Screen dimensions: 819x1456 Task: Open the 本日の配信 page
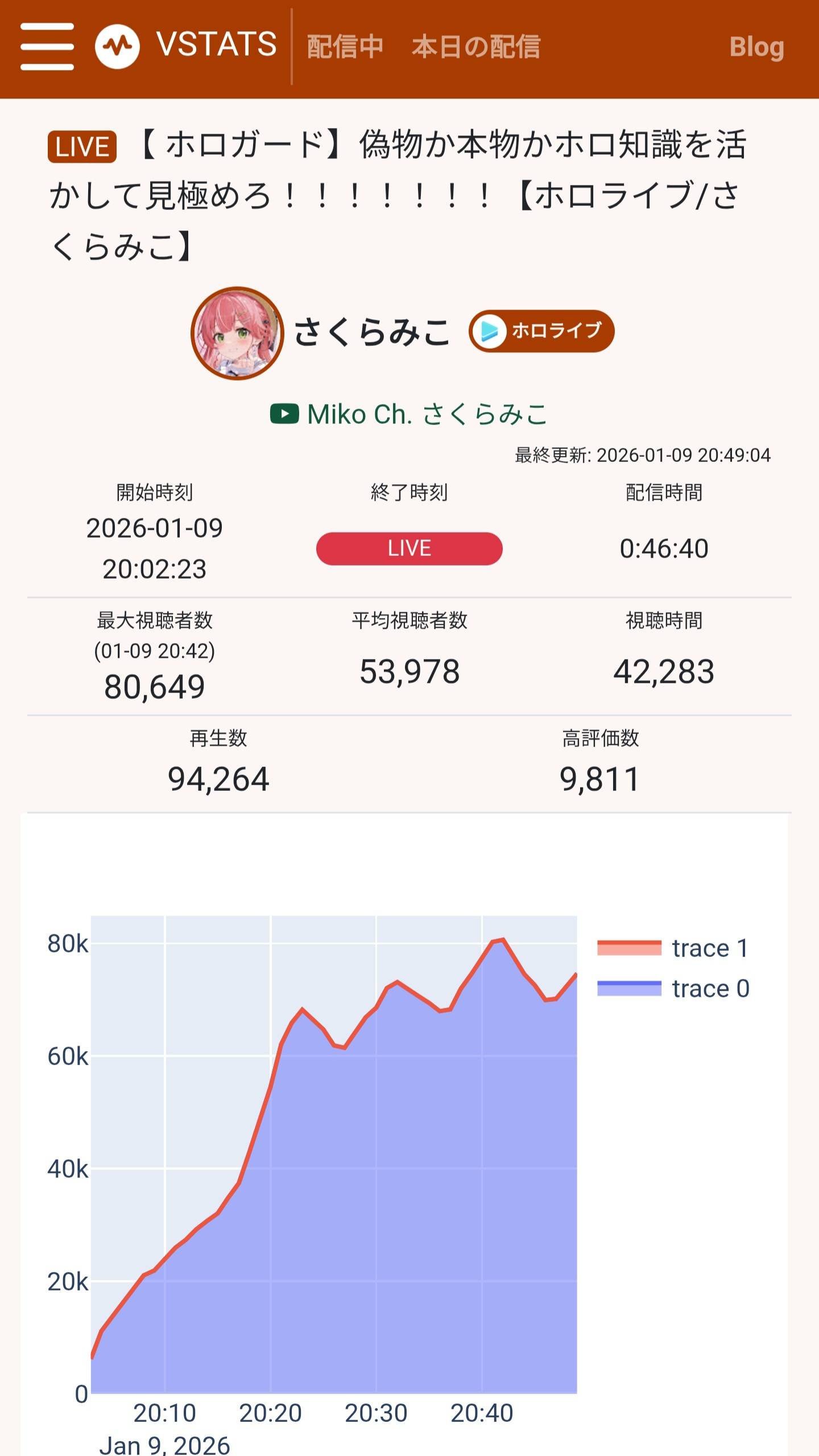tap(475, 47)
